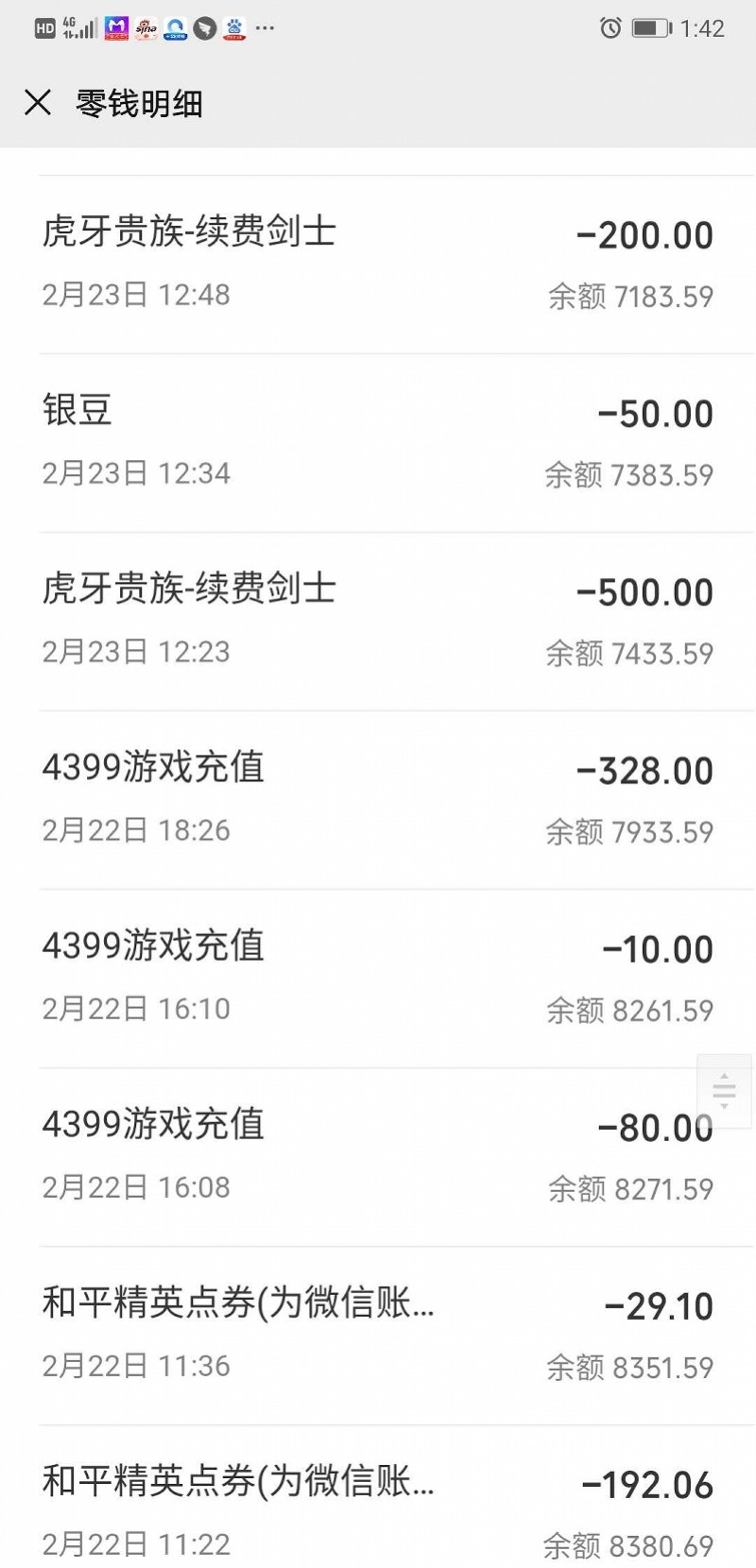
Task: Tap the Baidu notification icon in status bar
Action: (x=233, y=27)
